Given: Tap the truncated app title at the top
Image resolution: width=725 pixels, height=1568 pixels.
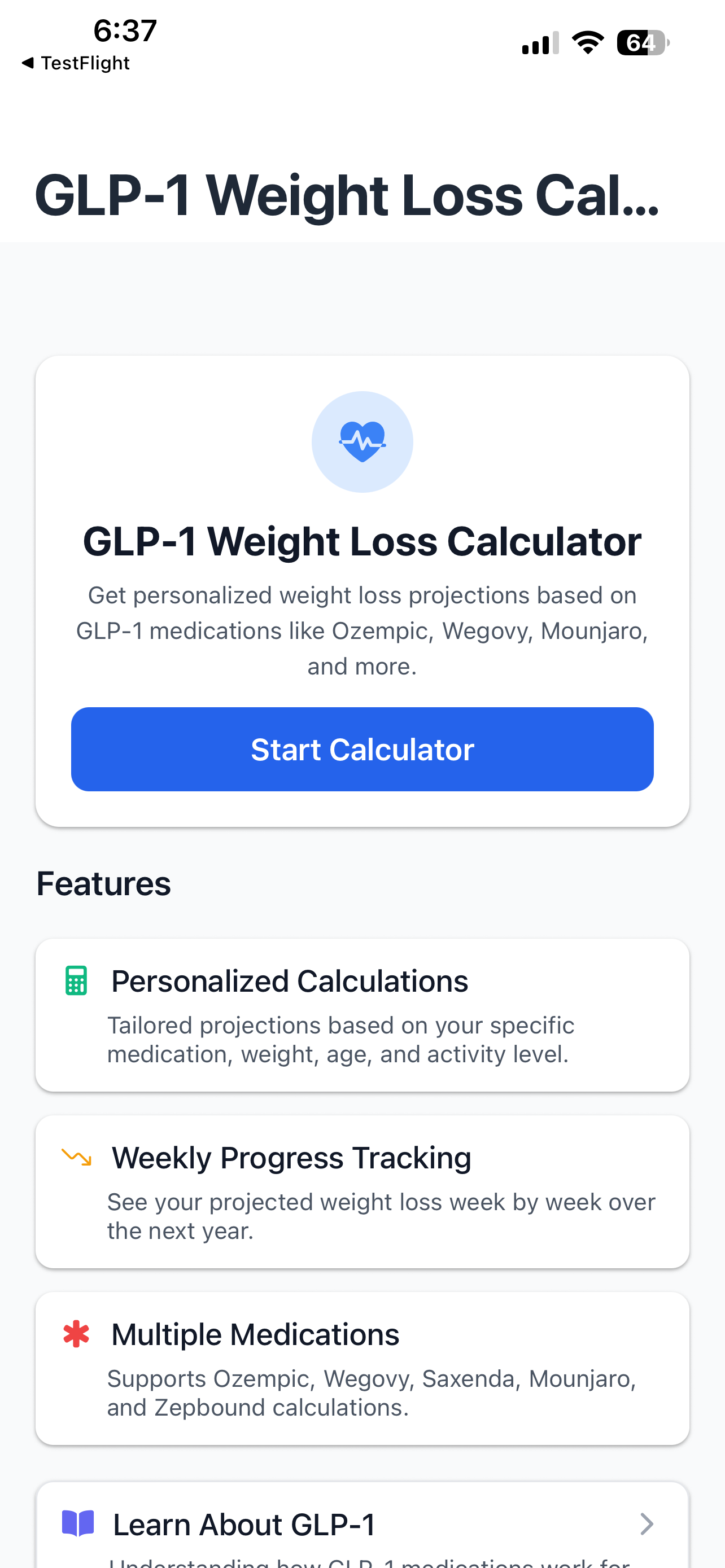Looking at the screenshot, I should click(347, 196).
